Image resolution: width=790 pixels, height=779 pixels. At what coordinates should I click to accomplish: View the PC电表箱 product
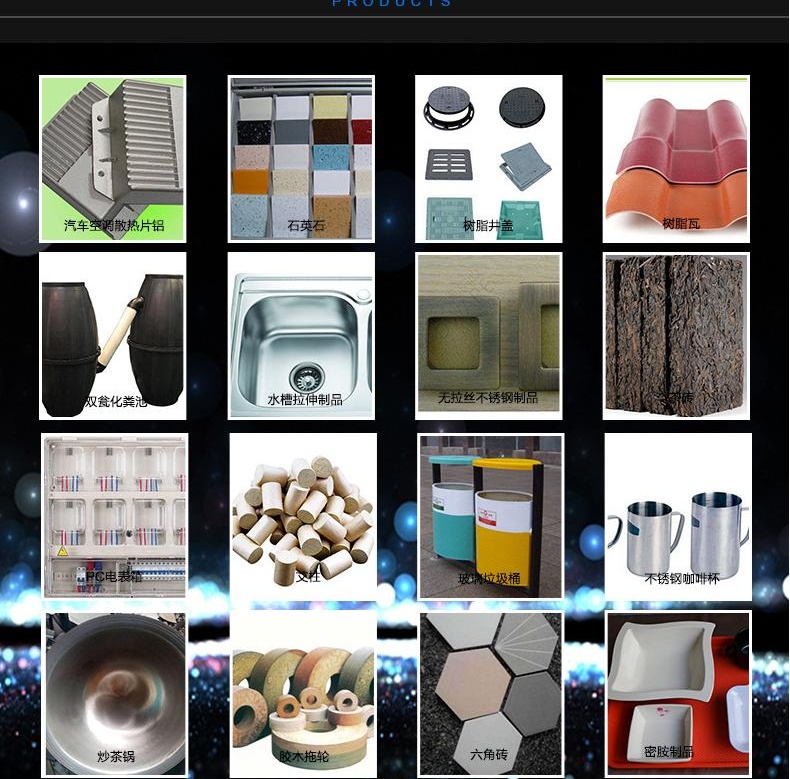113,515
